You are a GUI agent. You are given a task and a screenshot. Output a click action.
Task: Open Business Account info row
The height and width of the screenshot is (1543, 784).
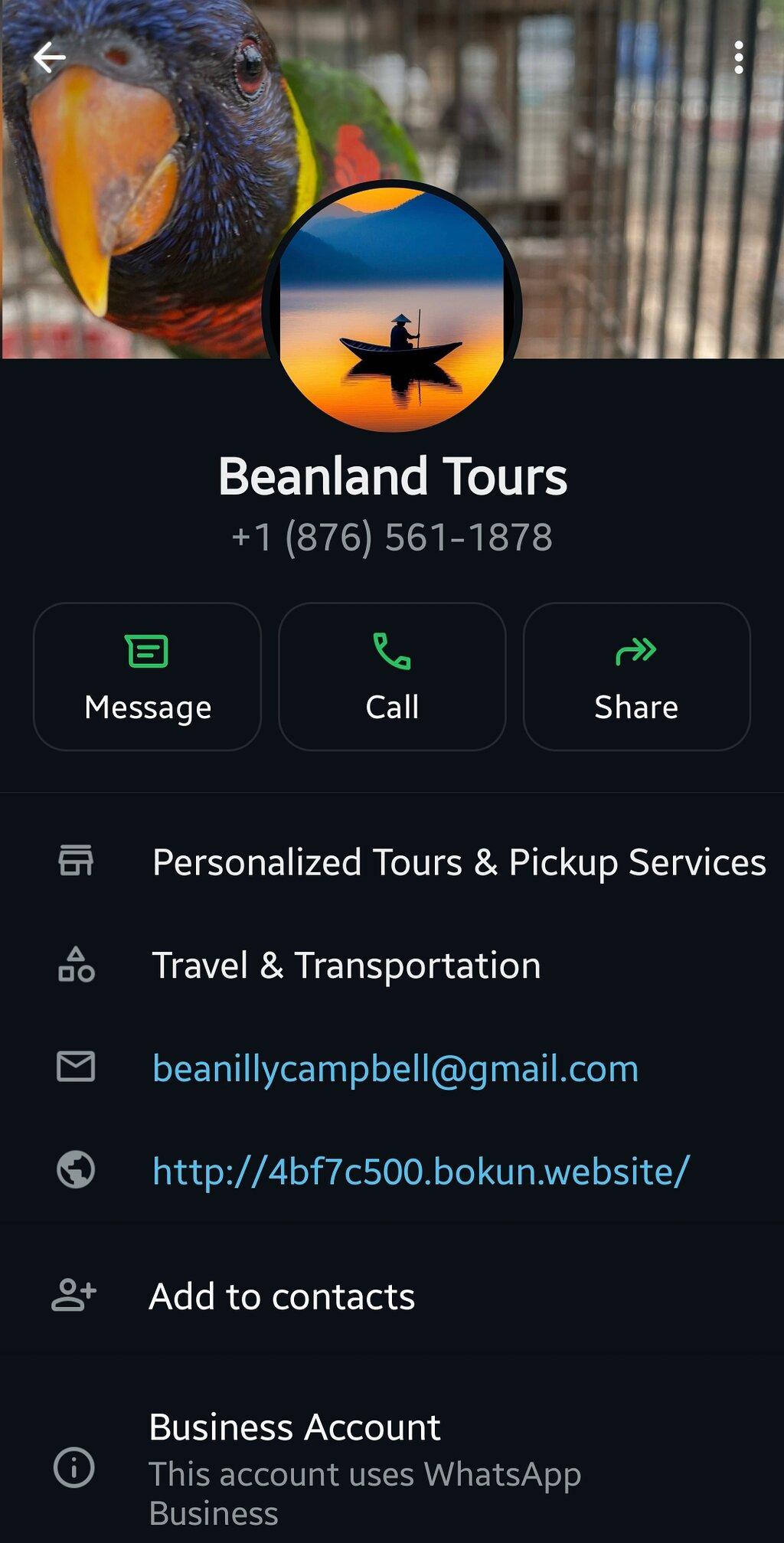coord(392,1468)
